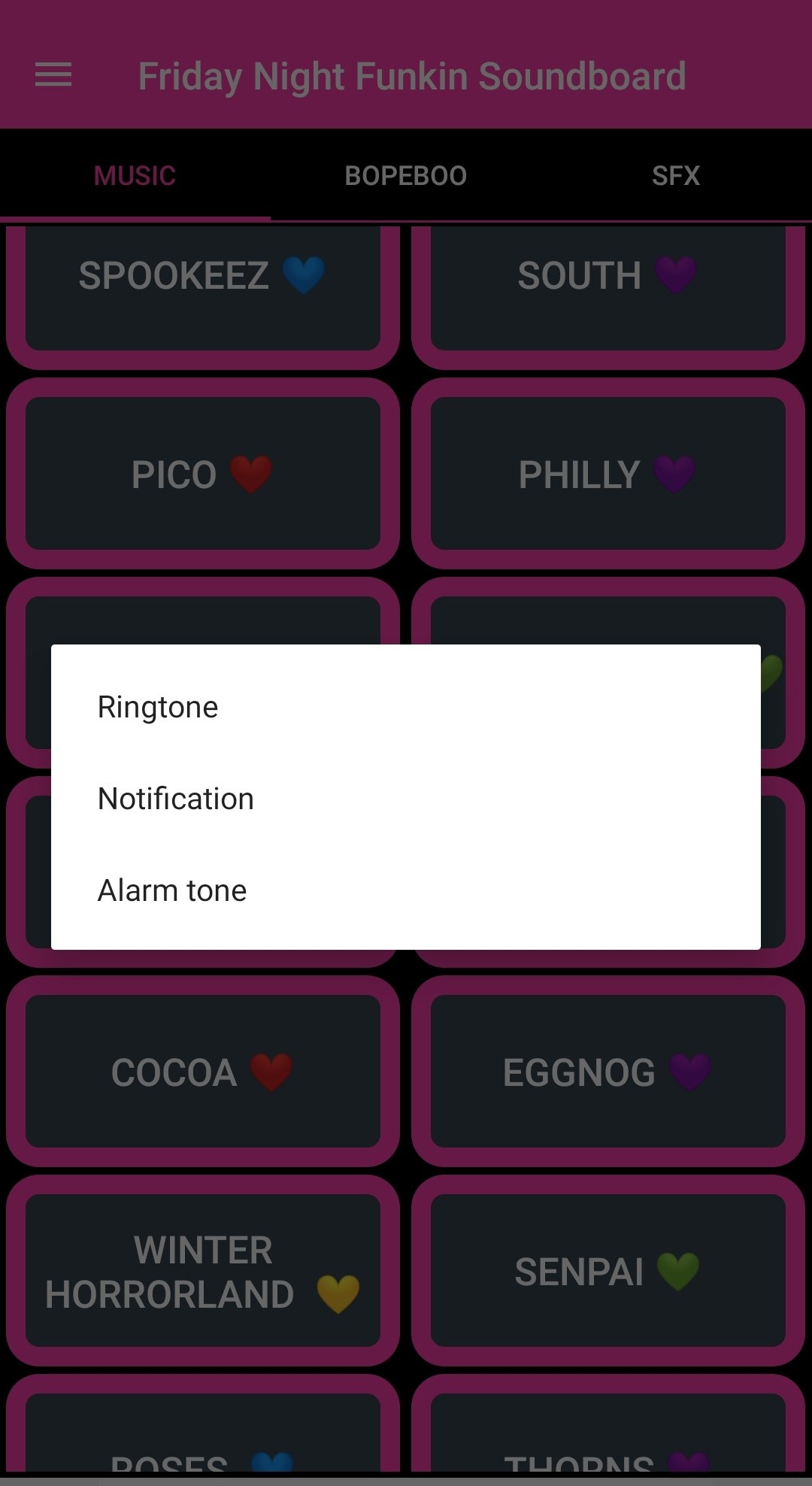Select the MUSIC tab
This screenshot has width=812, height=1486.
point(135,175)
